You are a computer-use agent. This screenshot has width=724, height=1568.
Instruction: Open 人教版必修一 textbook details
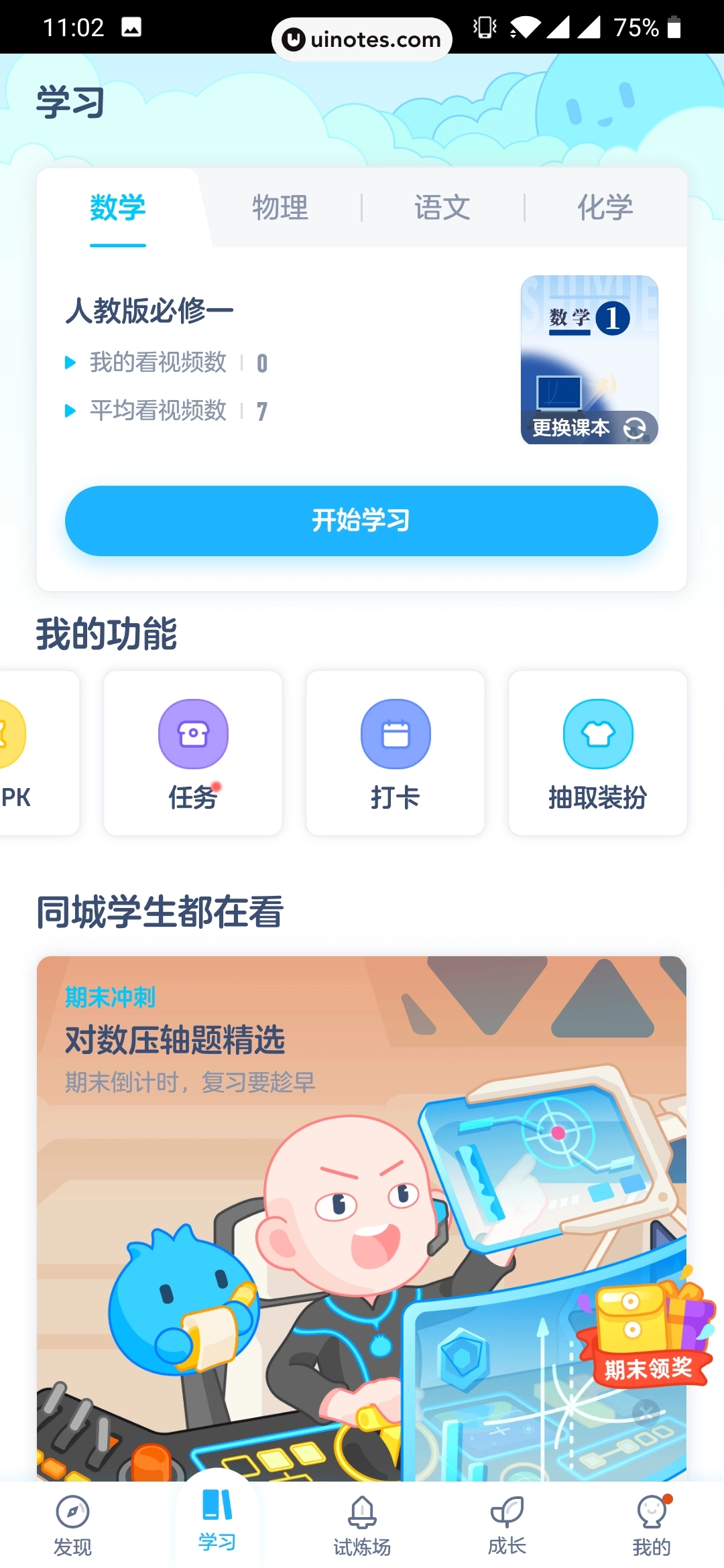[149, 310]
